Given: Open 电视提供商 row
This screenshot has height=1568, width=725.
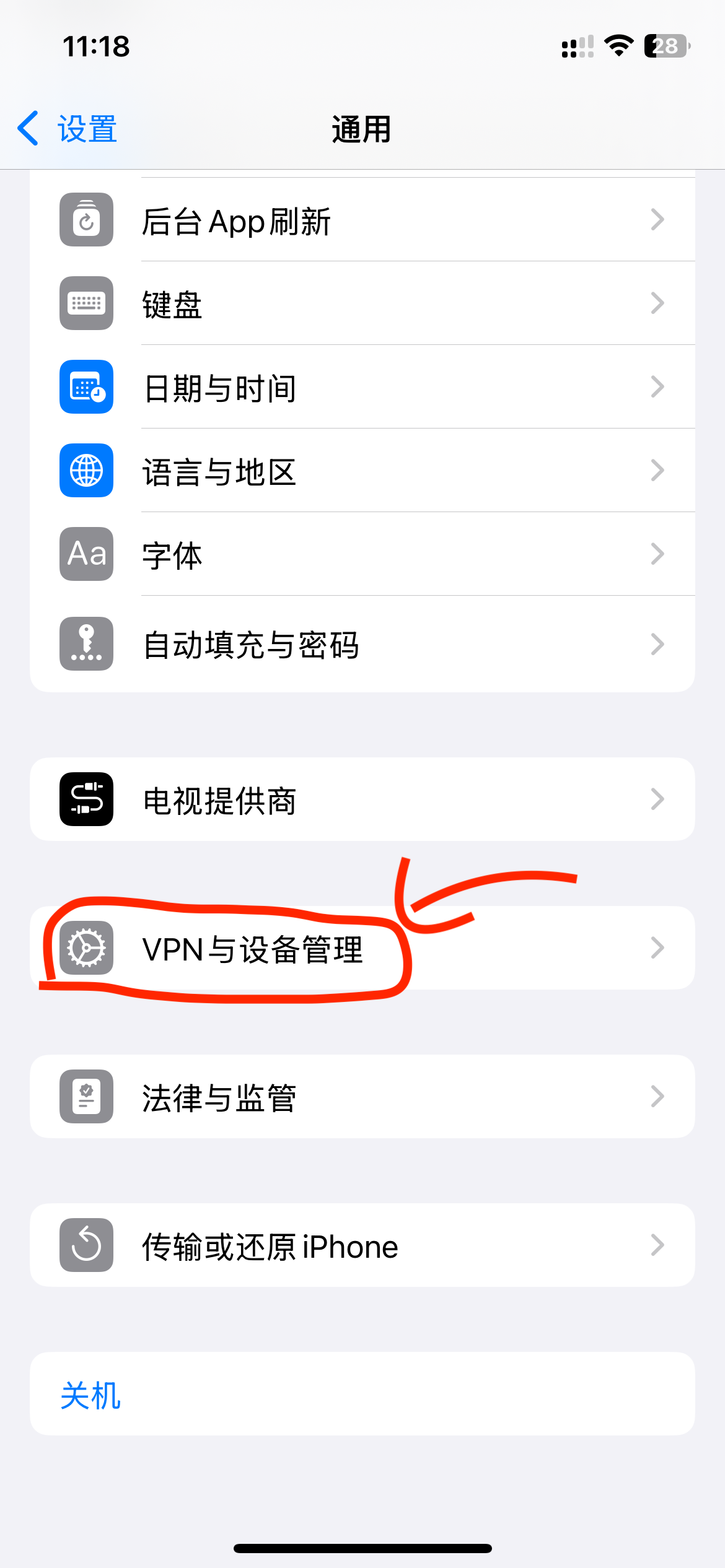Looking at the screenshot, I should coord(362,799).
